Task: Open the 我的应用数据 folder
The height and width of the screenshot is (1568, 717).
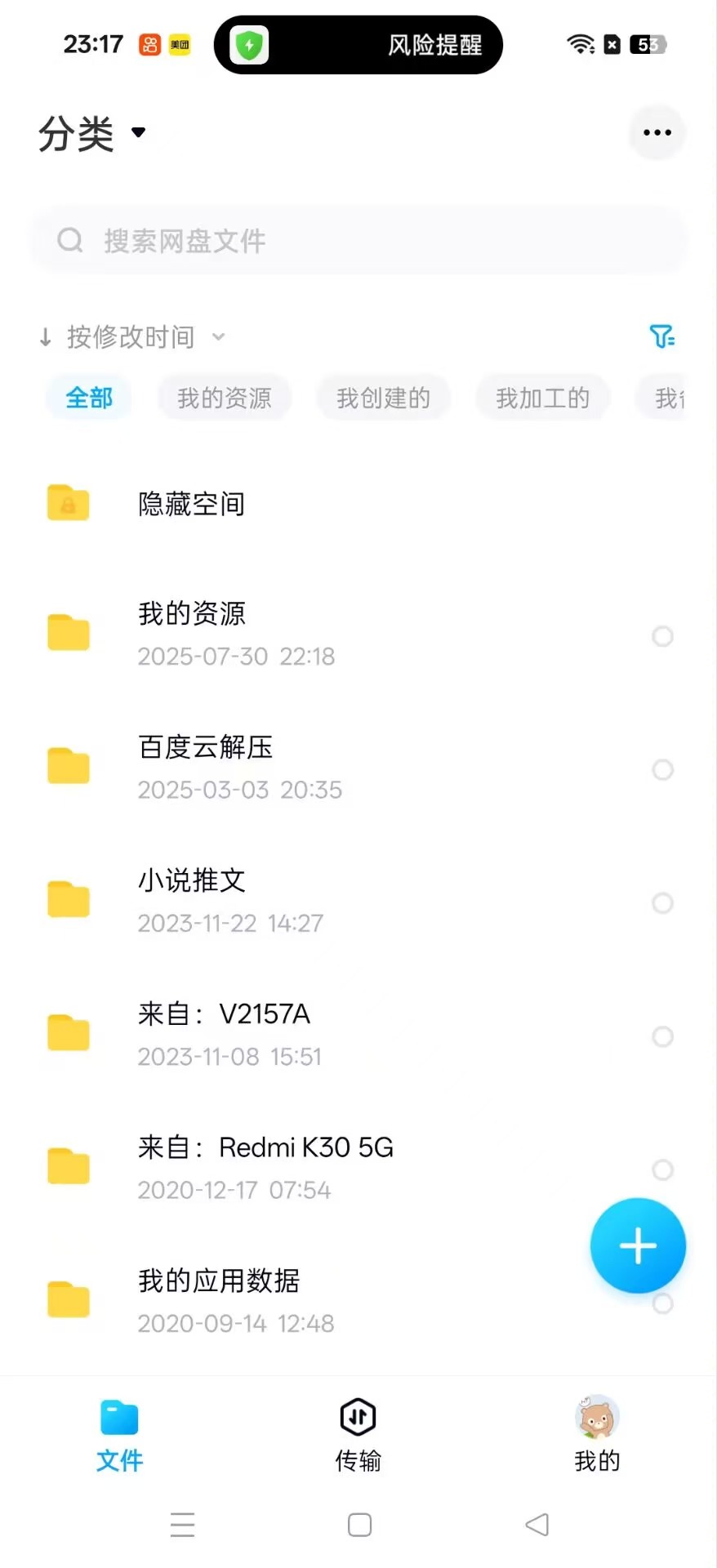Action: click(218, 1281)
